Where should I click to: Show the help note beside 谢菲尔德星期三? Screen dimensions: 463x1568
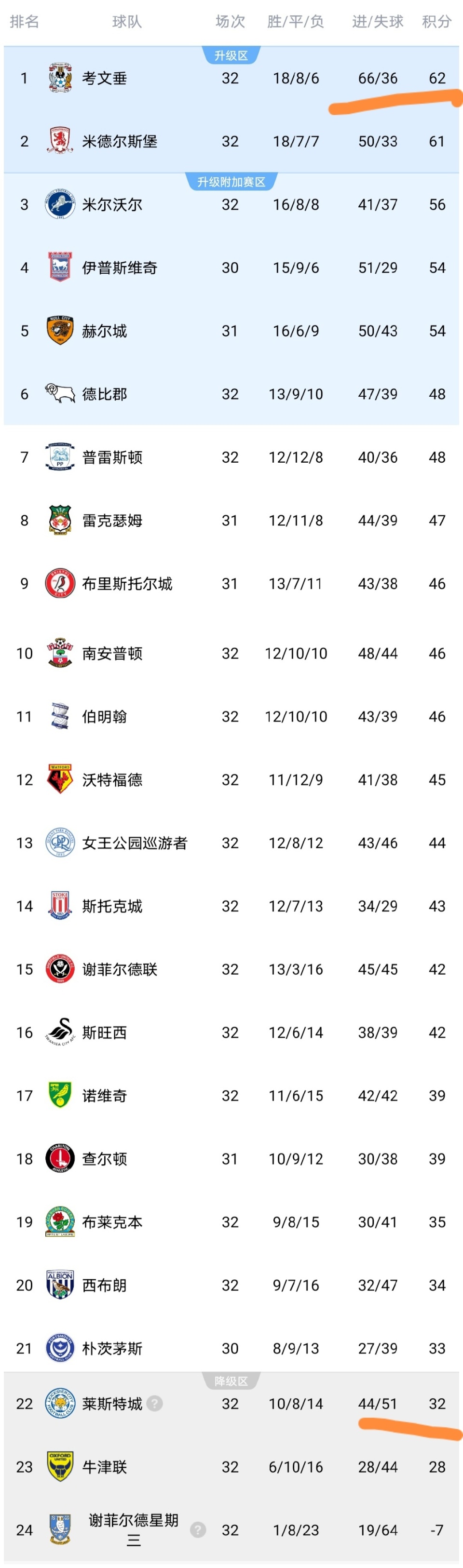(x=197, y=1529)
